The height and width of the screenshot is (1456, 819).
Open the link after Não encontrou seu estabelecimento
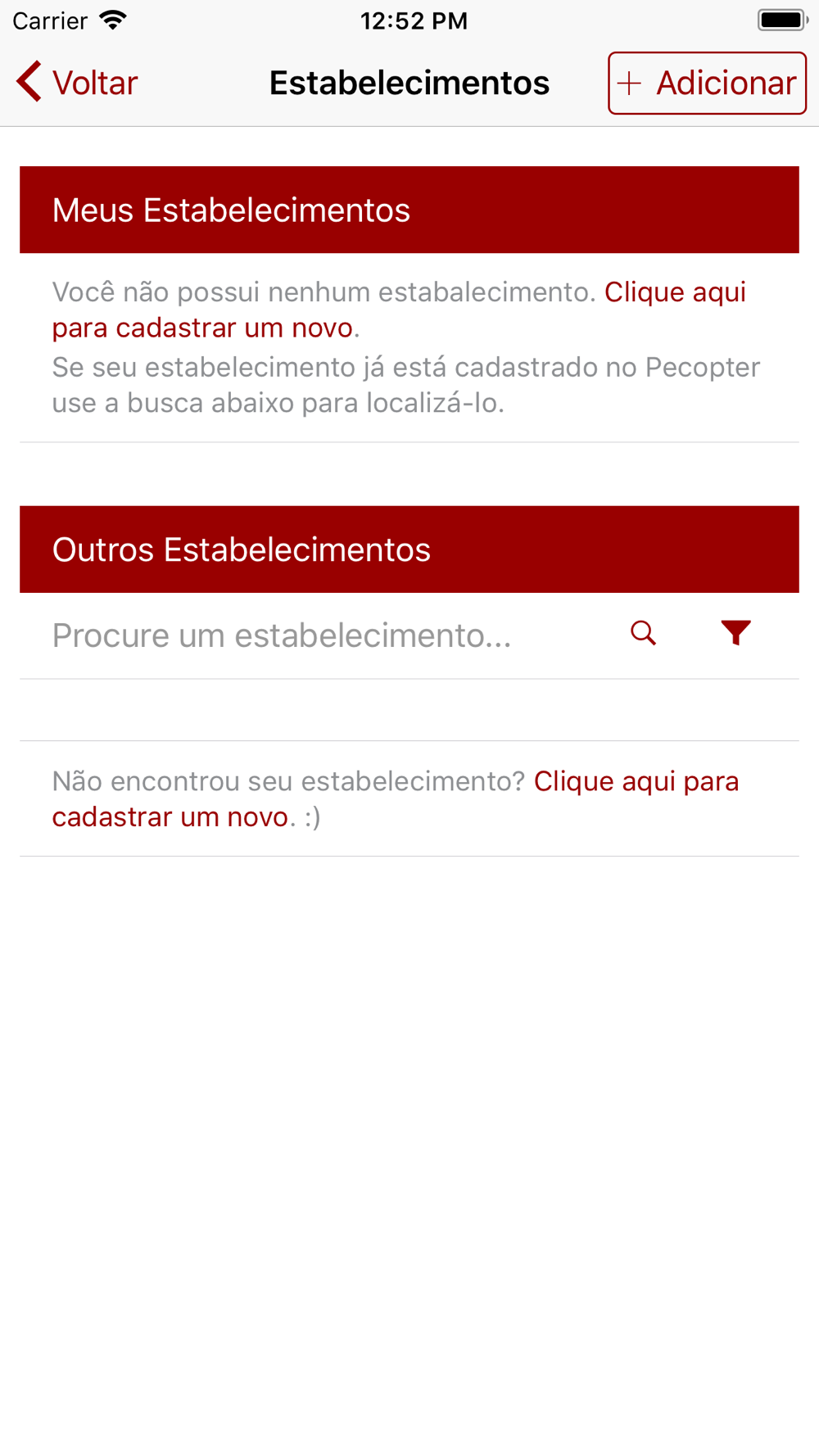point(636,781)
